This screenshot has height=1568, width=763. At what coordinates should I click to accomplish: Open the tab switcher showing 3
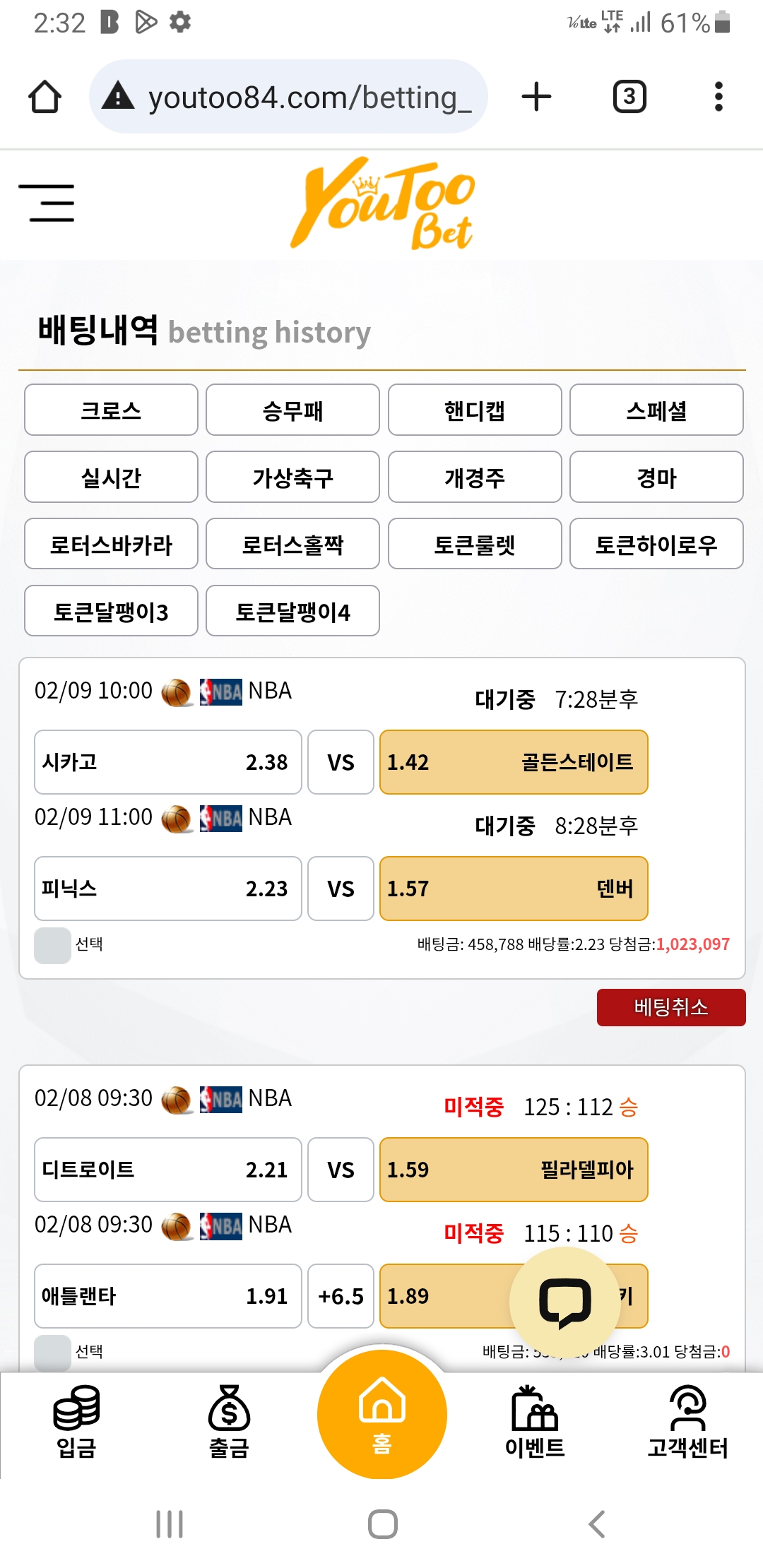click(x=629, y=97)
